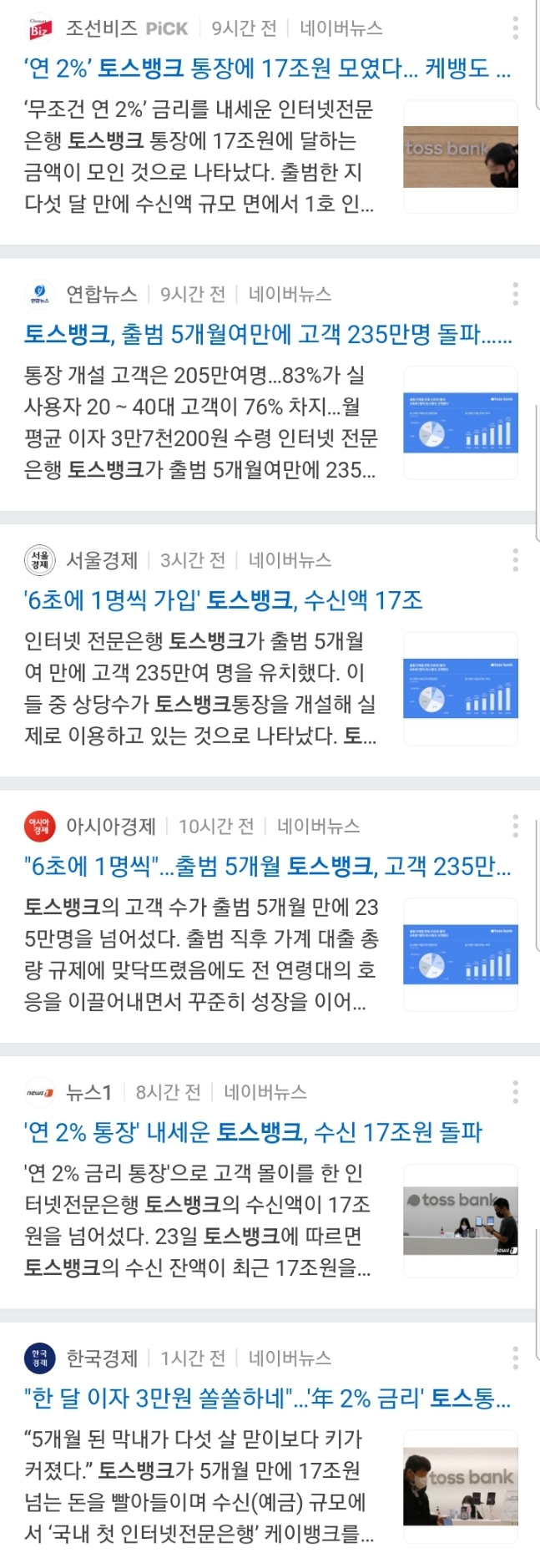Image resolution: width=540 pixels, height=1568 pixels.
Task: Open 연합뉴스 headline about 고객 235만명 돌파
Action: click(x=267, y=335)
